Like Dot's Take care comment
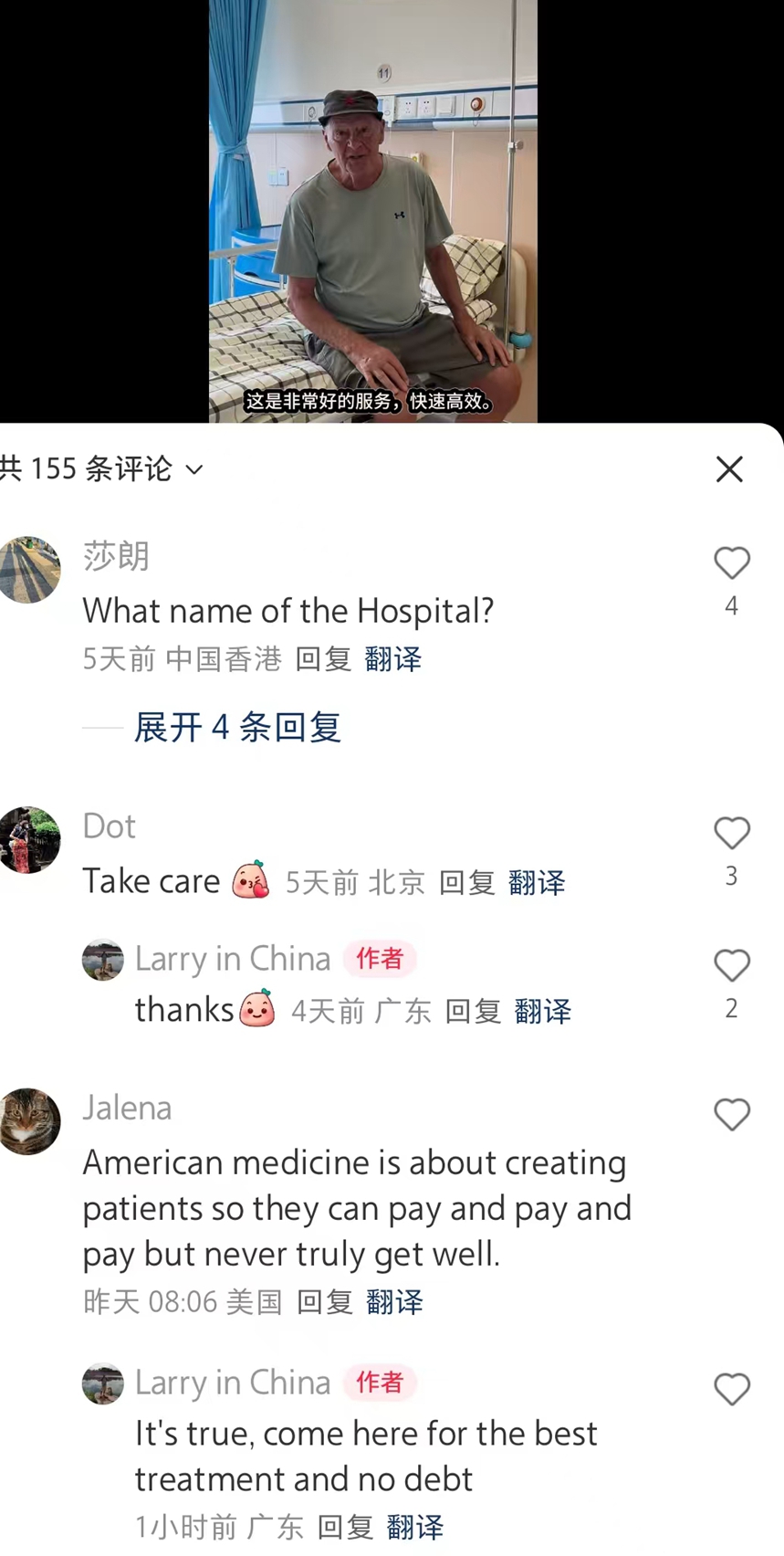The width and height of the screenshot is (784, 1556). click(731, 833)
